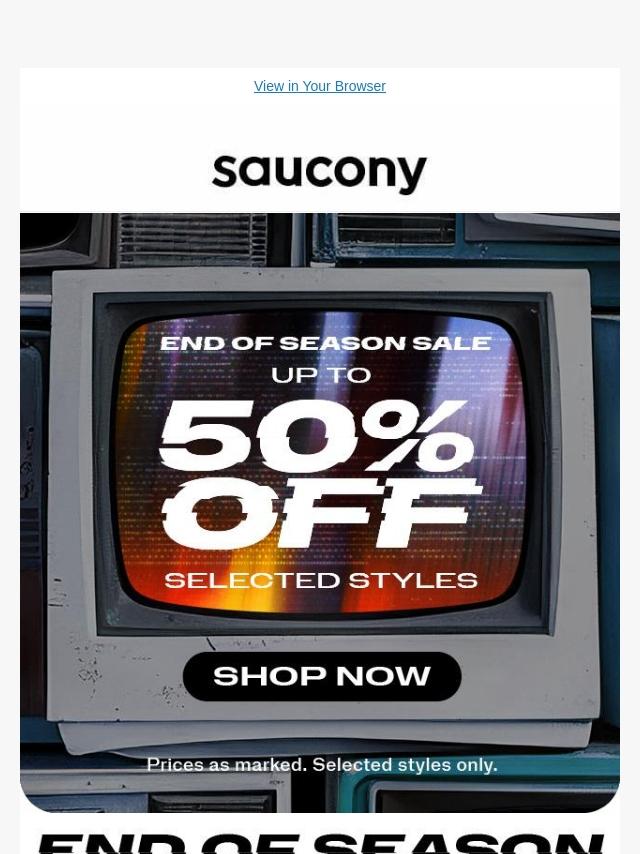This screenshot has height=854, width=640.
Task: Tap the Shop Now button
Action: 322,676
